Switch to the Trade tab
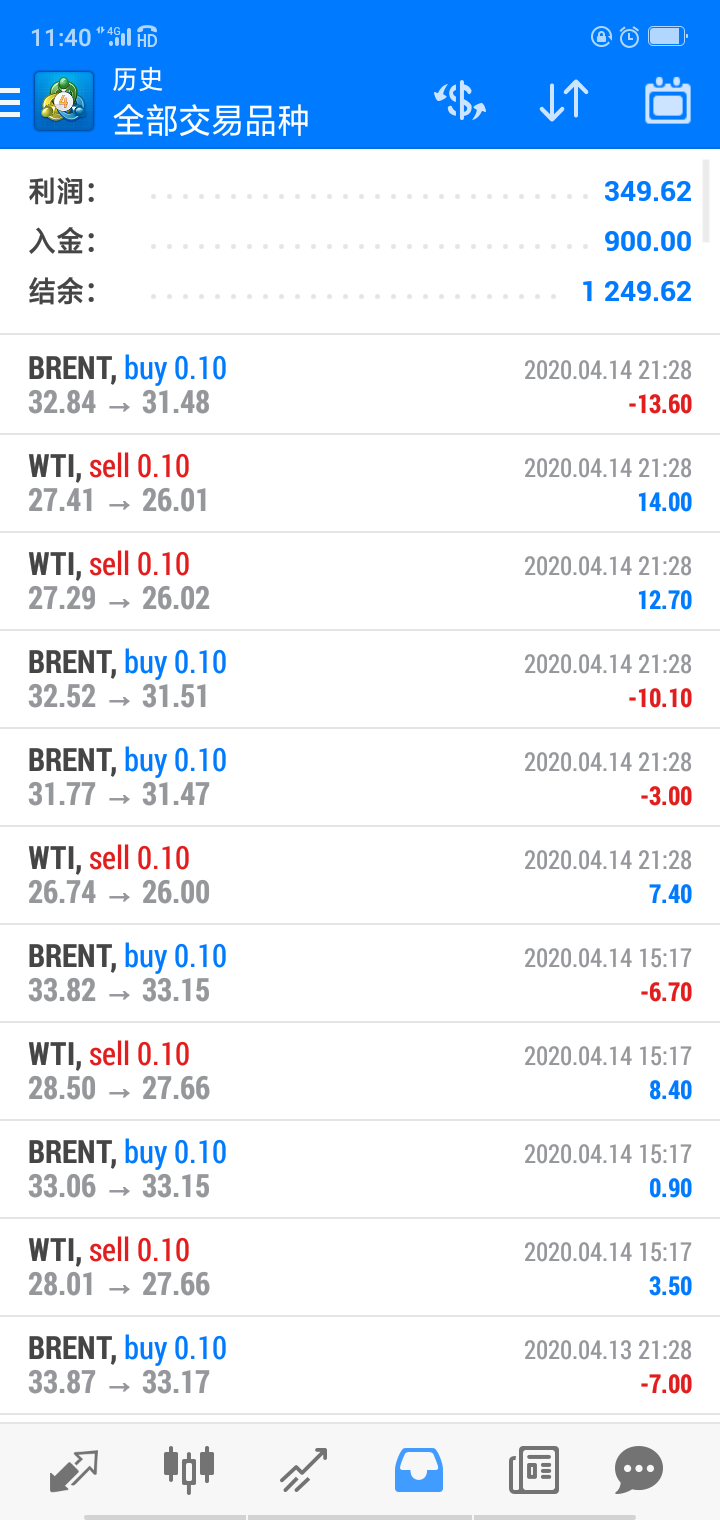This screenshot has height=1520, width=720. pos(304,1469)
